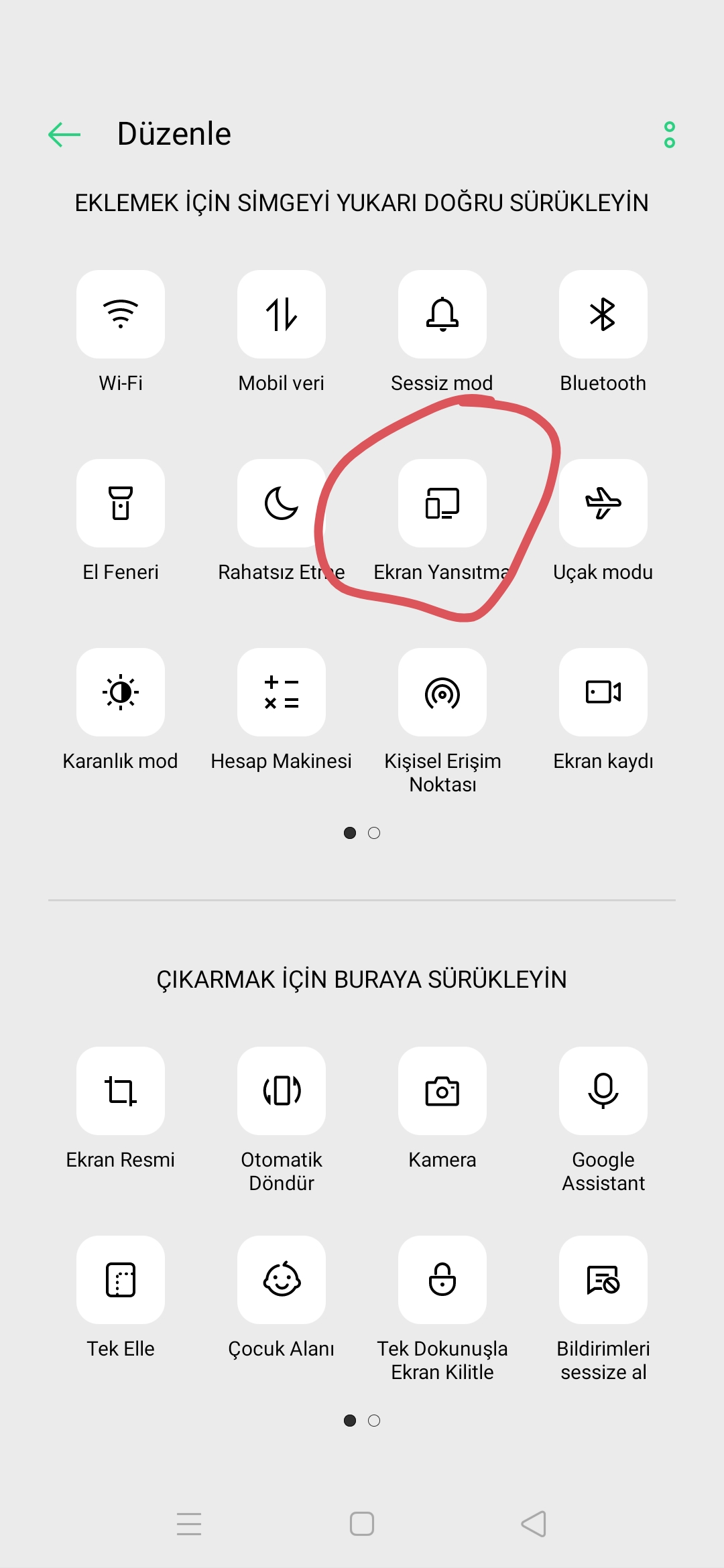Select the Ekran kaydı tile
Screen dimensions: 724x1568
603,692
